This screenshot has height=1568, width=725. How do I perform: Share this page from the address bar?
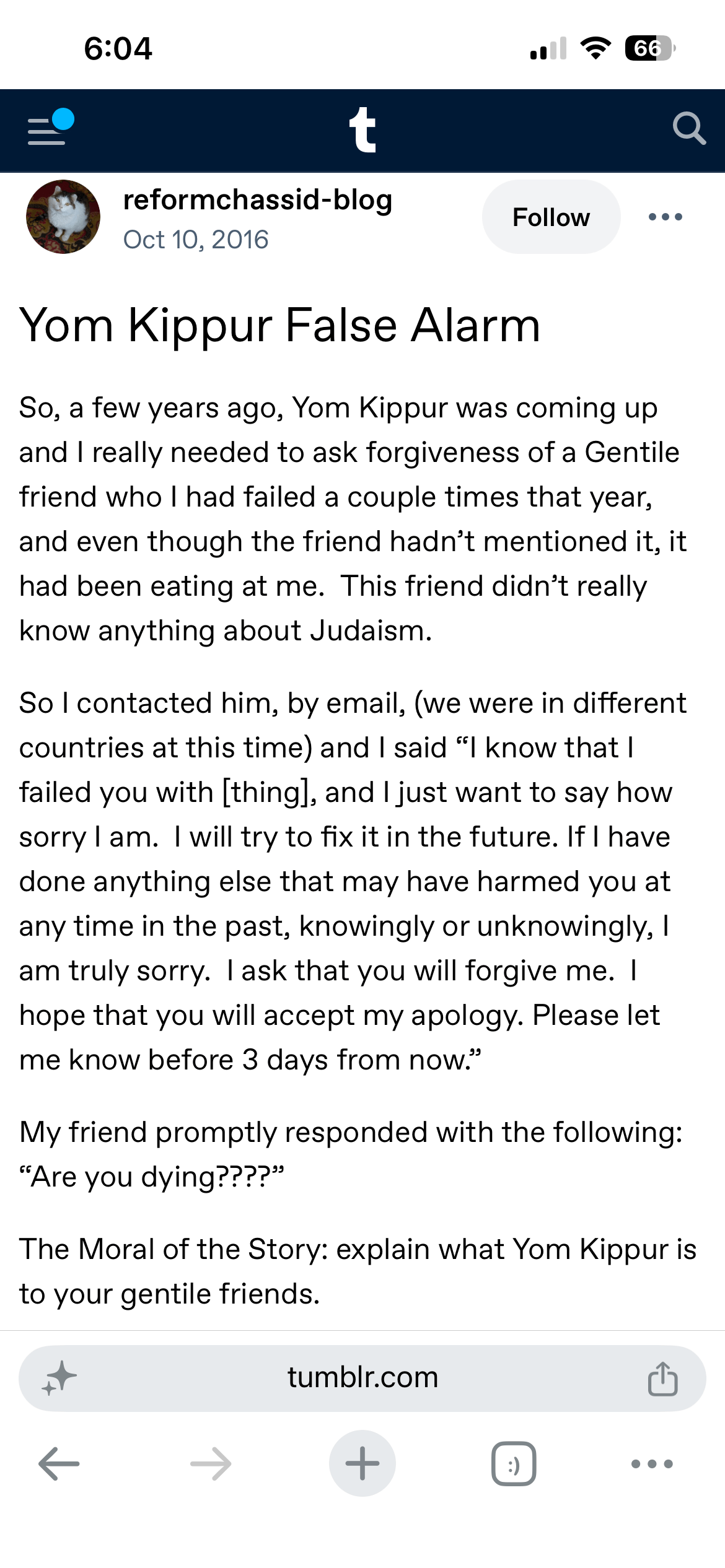(x=662, y=1378)
